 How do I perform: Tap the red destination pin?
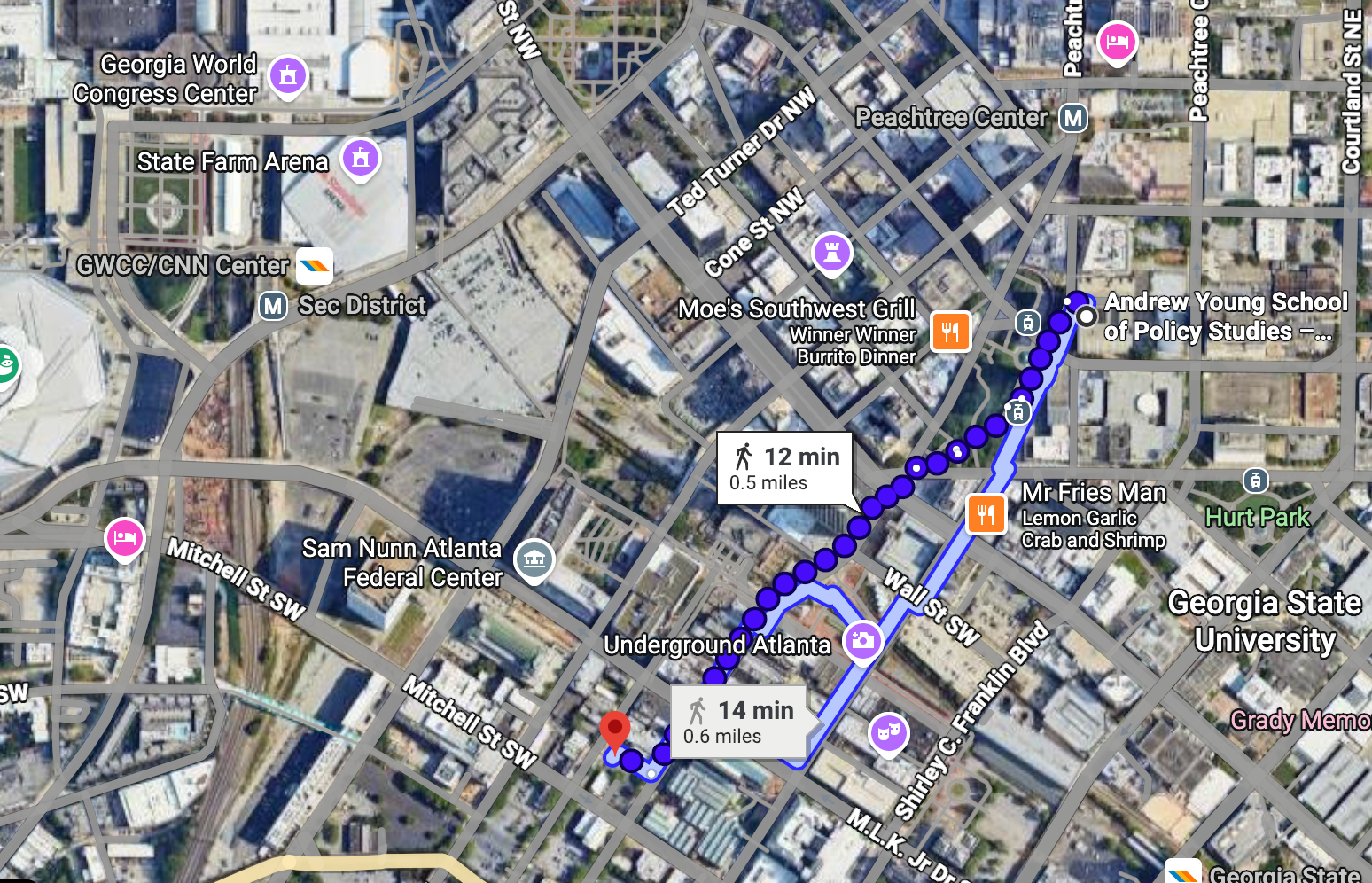point(614,731)
